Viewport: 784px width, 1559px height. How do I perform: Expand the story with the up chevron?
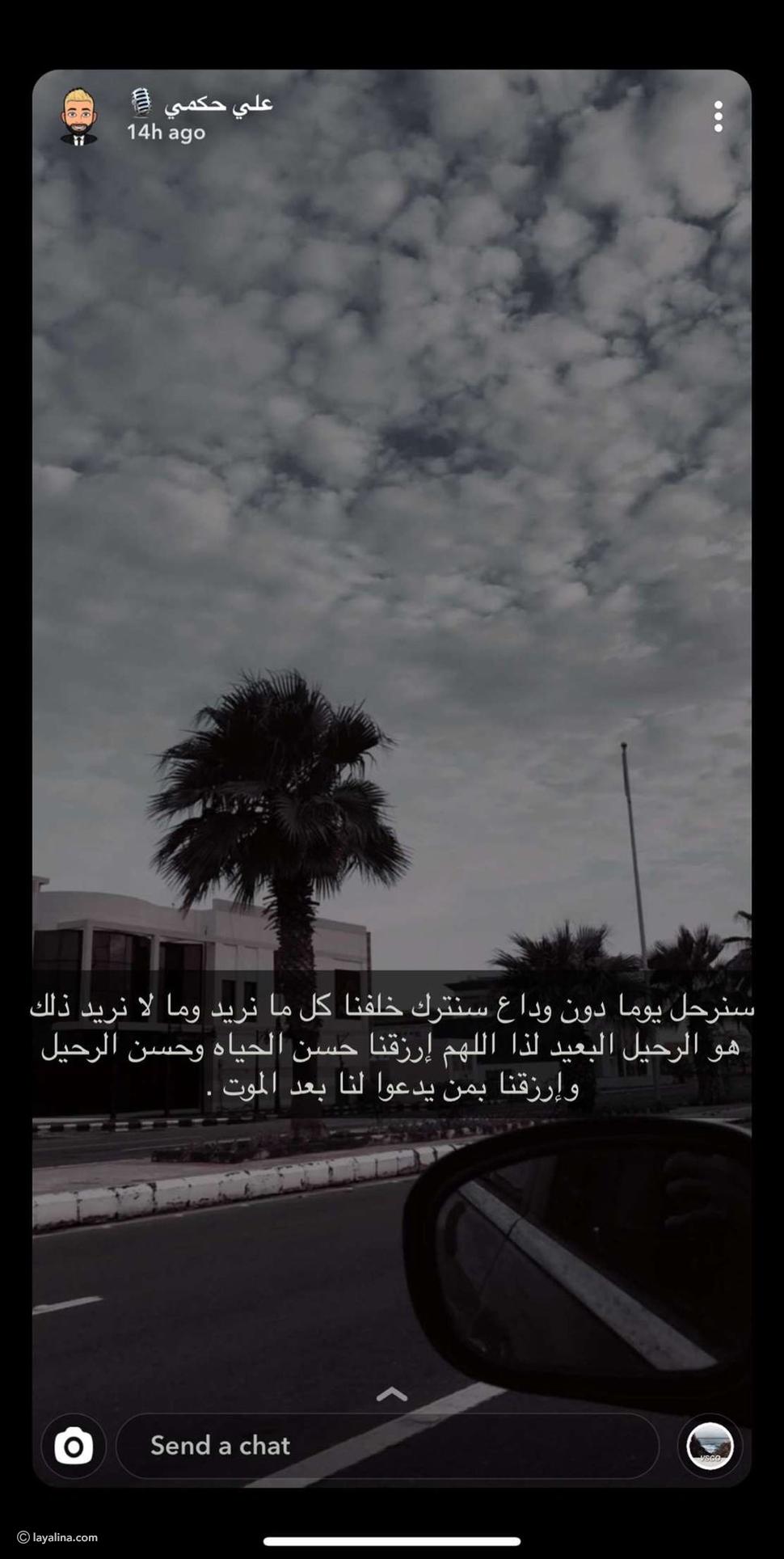tap(392, 1394)
